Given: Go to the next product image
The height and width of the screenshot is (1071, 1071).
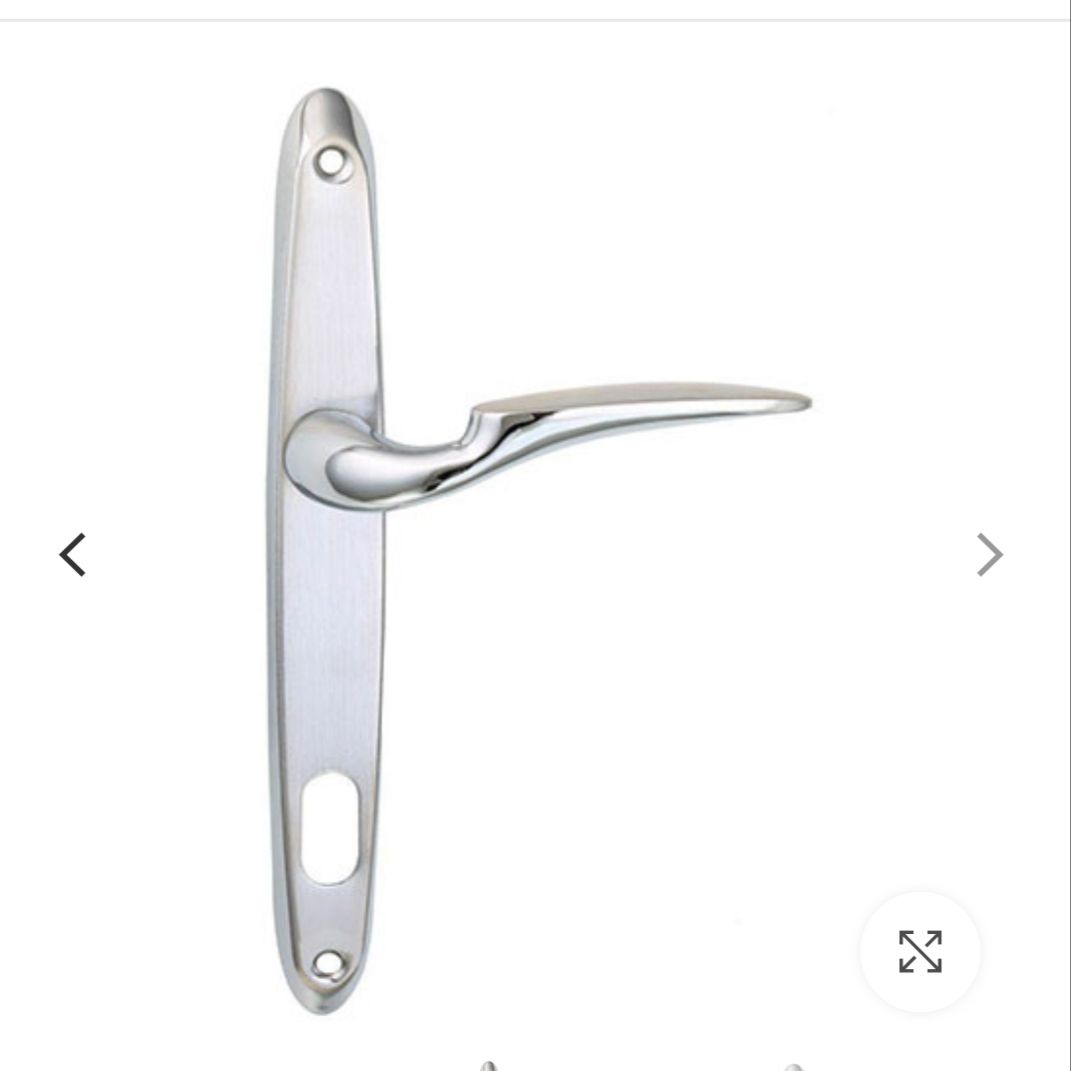Looking at the screenshot, I should click(x=988, y=554).
